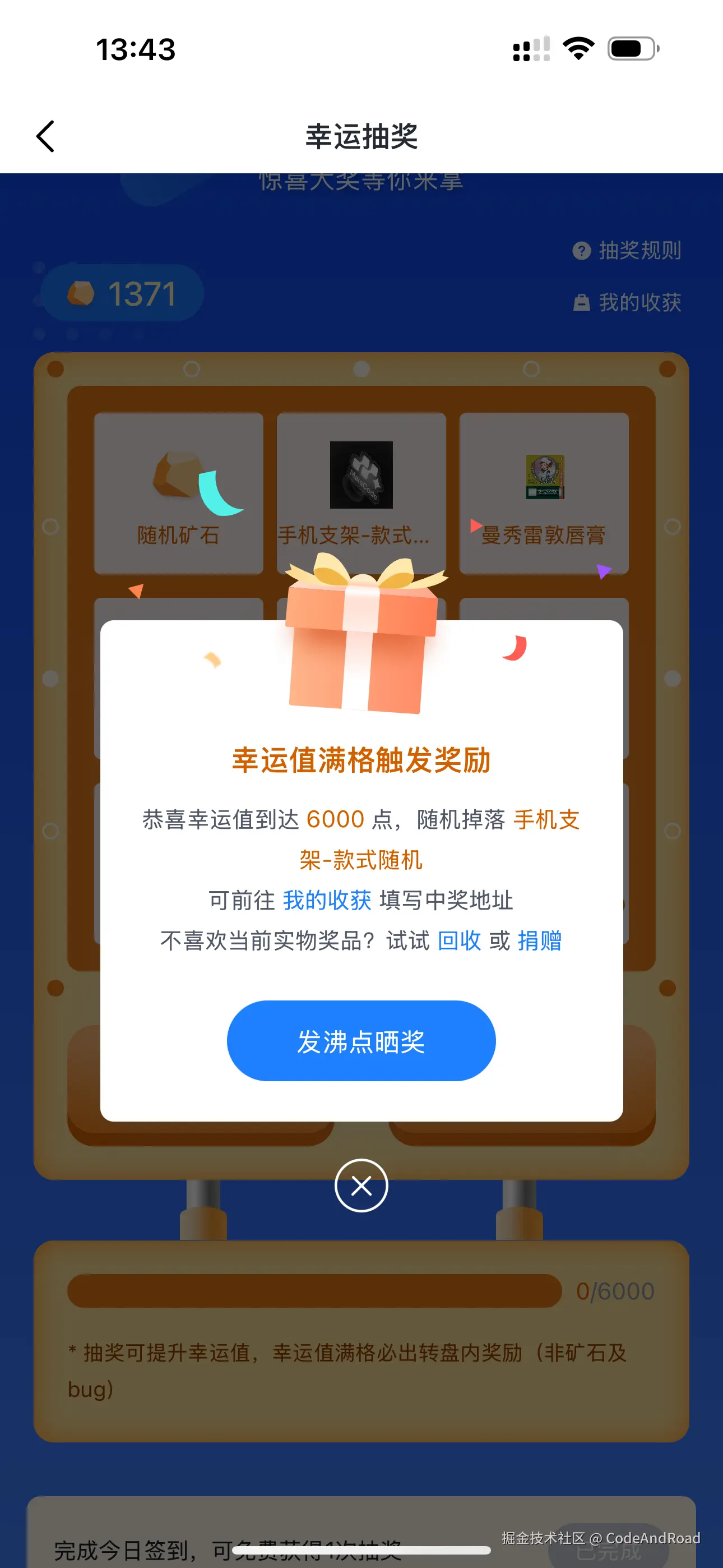Dismiss the reward popup via X
This screenshot has width=723, height=1568.
[x=361, y=1186]
